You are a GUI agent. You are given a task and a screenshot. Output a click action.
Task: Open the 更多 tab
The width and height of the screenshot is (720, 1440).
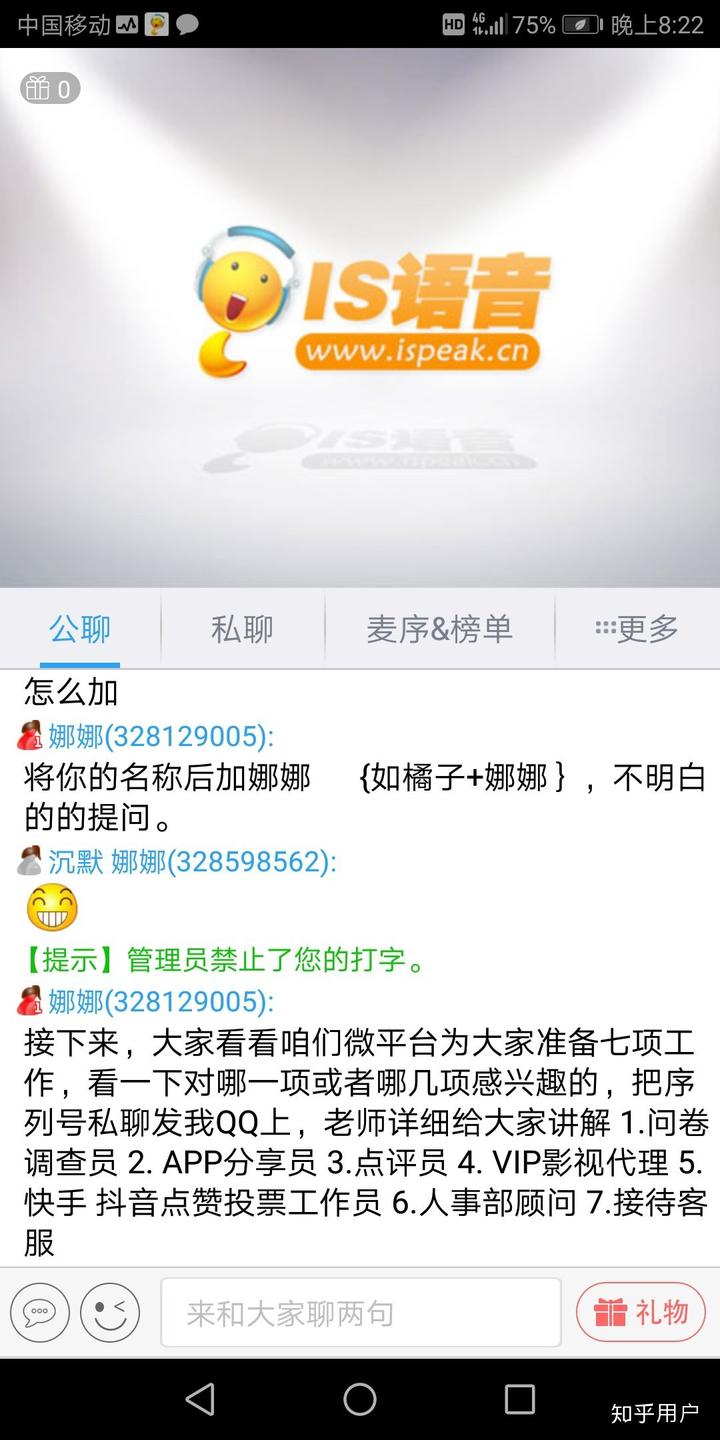[x=637, y=629]
